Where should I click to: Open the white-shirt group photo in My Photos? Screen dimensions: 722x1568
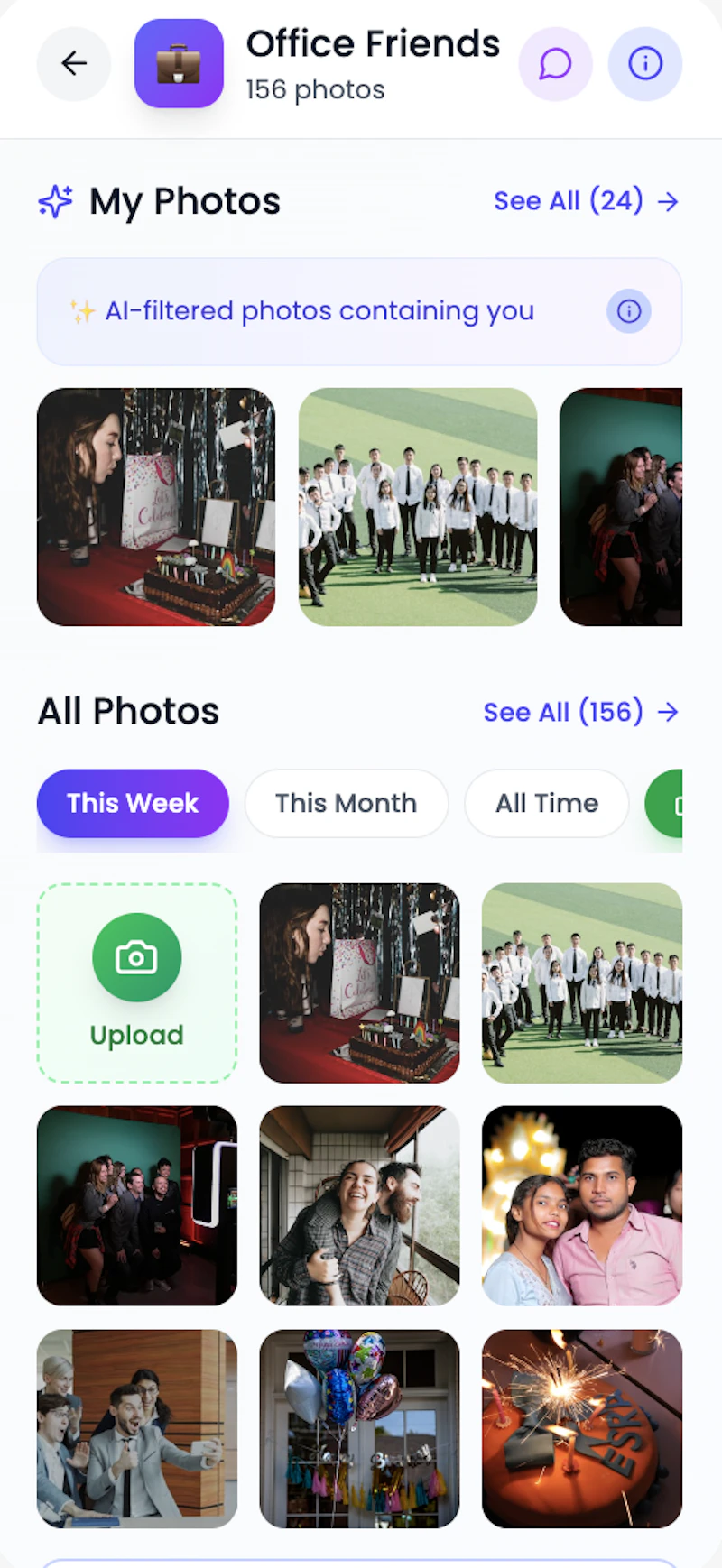tap(418, 507)
